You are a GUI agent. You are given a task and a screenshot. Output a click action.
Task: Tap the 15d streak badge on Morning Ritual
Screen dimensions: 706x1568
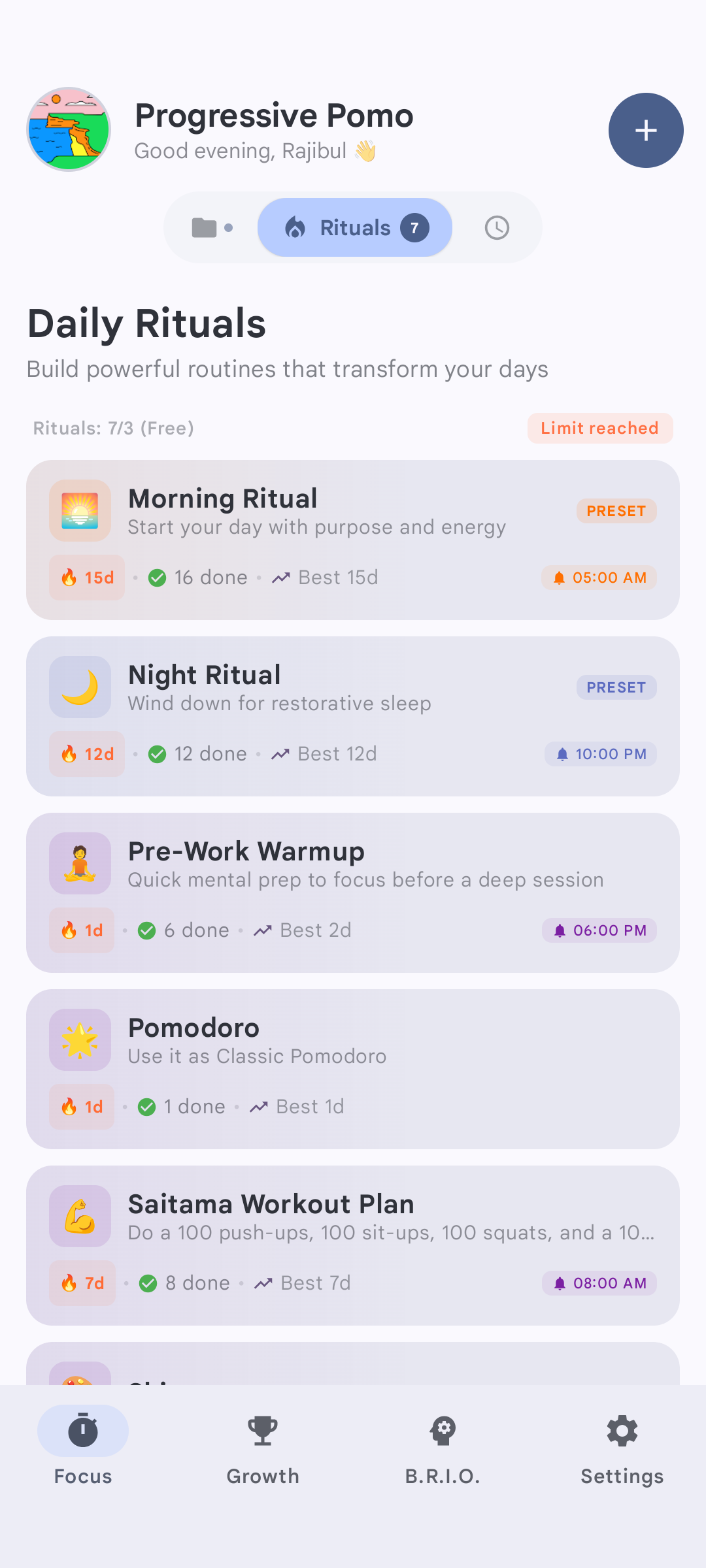[x=87, y=578]
